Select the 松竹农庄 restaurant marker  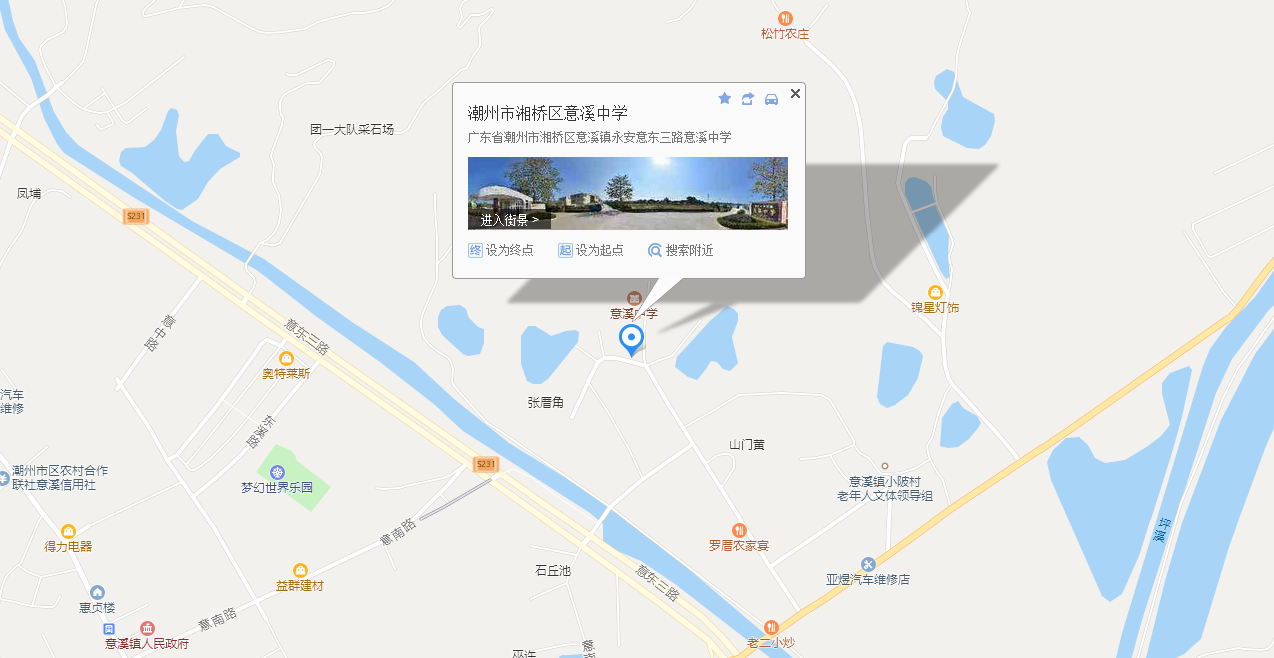coord(785,19)
